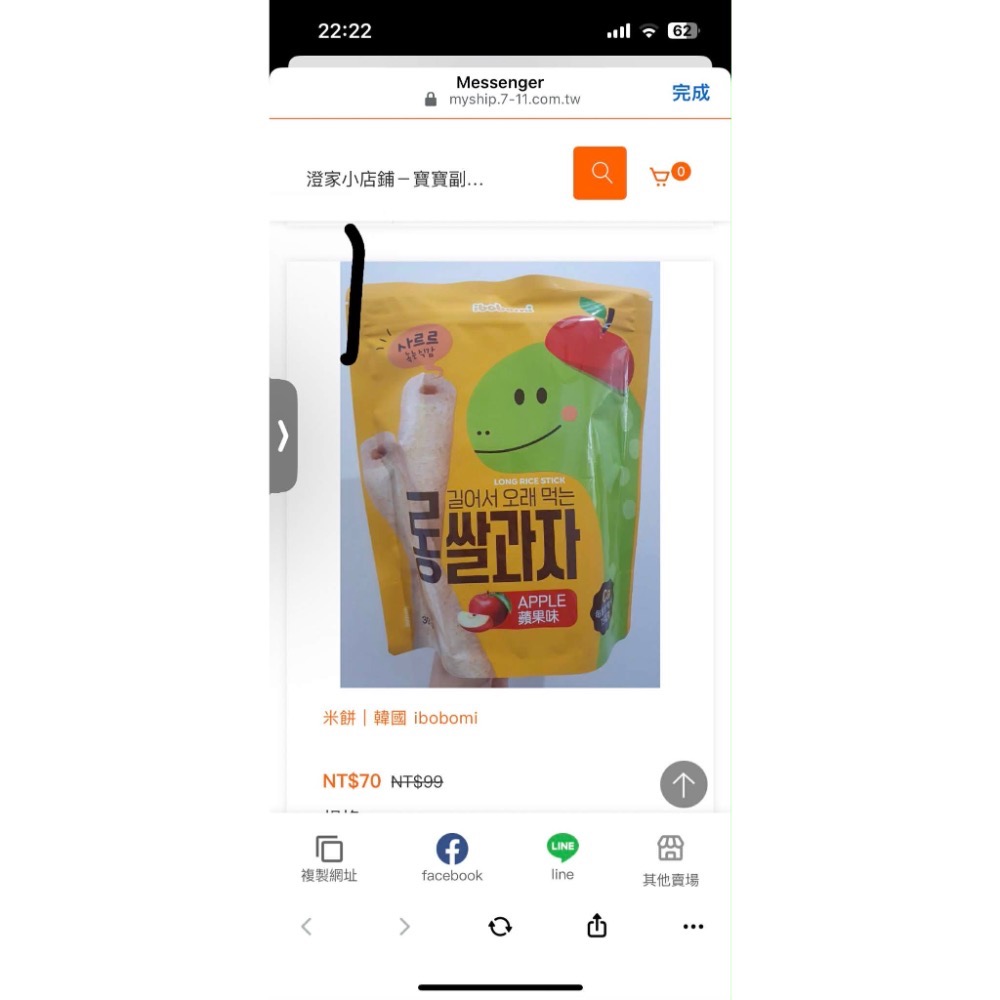
Task: Open the orange search button
Action: pos(600,173)
